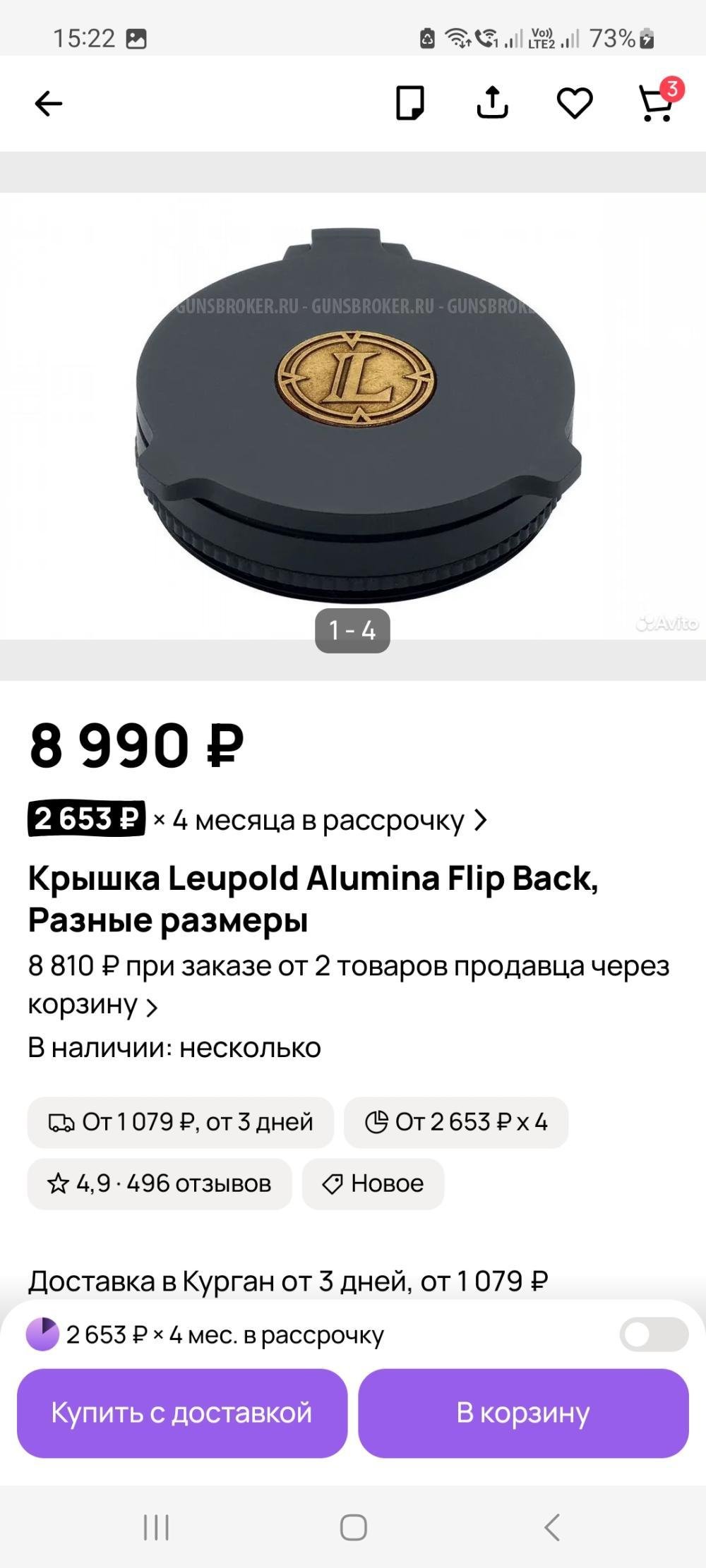
Task: Open recent apps from the navigation bar
Action: pos(156,1528)
